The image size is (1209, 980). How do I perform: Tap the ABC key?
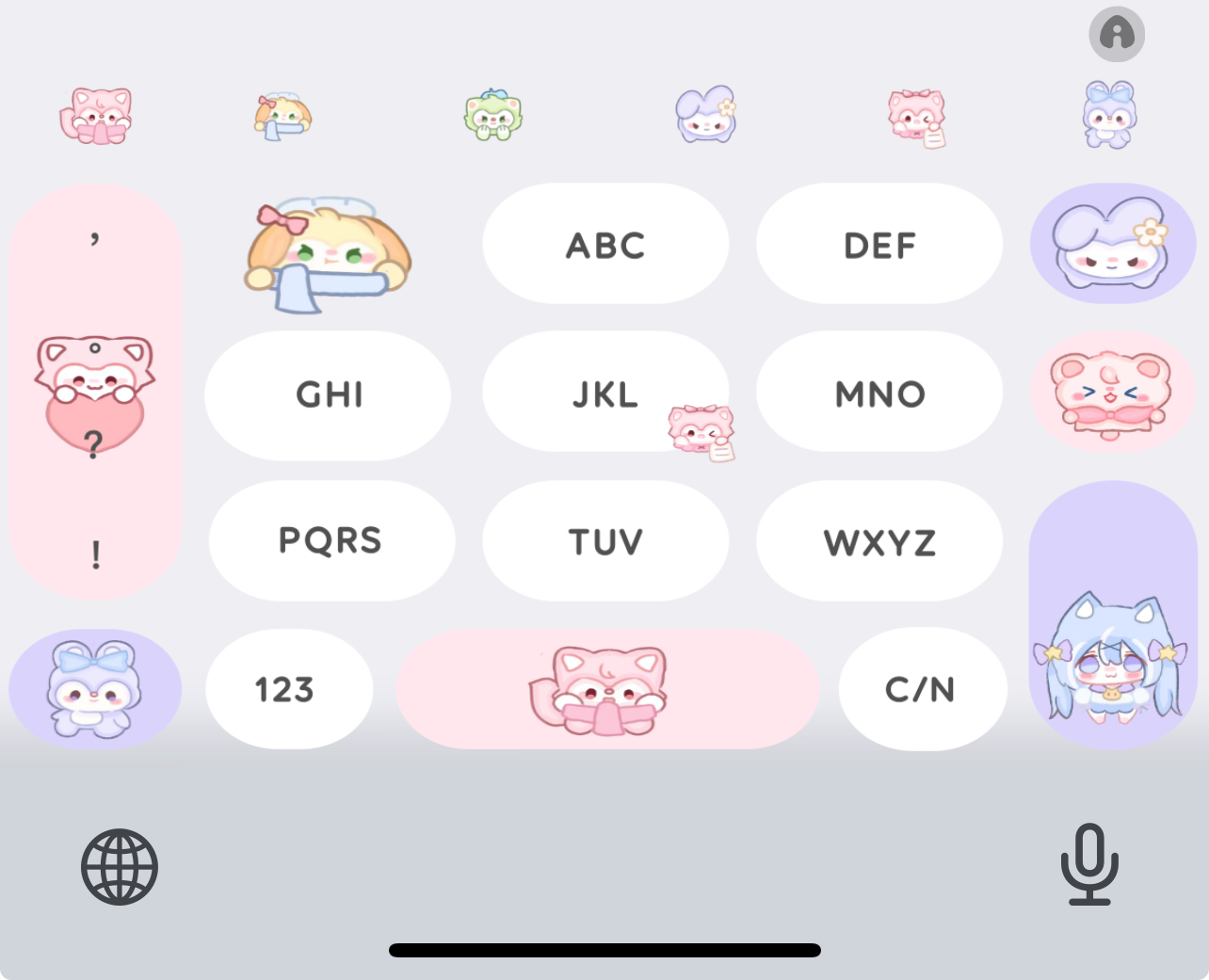point(605,245)
